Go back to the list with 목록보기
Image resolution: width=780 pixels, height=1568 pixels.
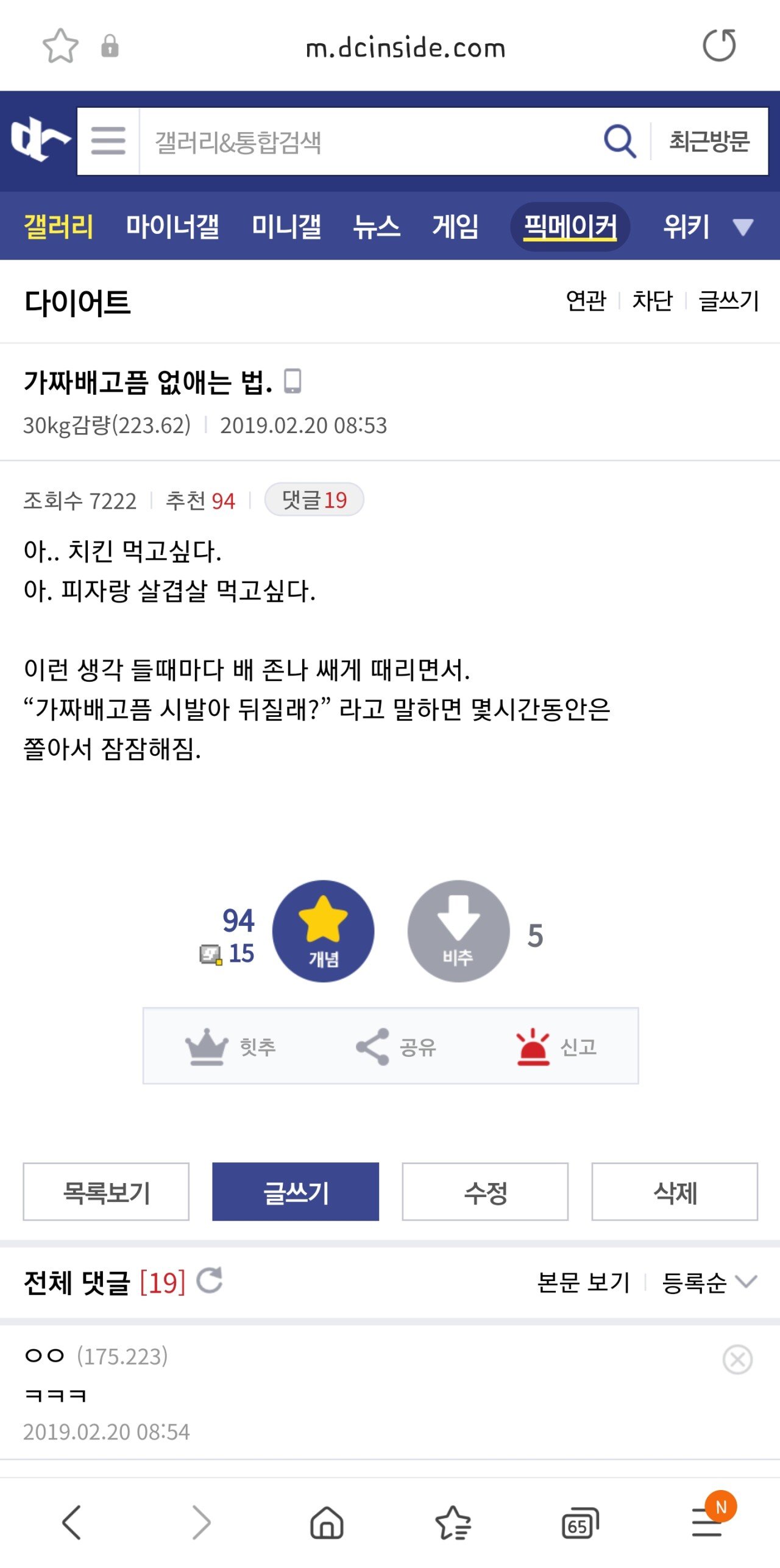[x=106, y=1192]
